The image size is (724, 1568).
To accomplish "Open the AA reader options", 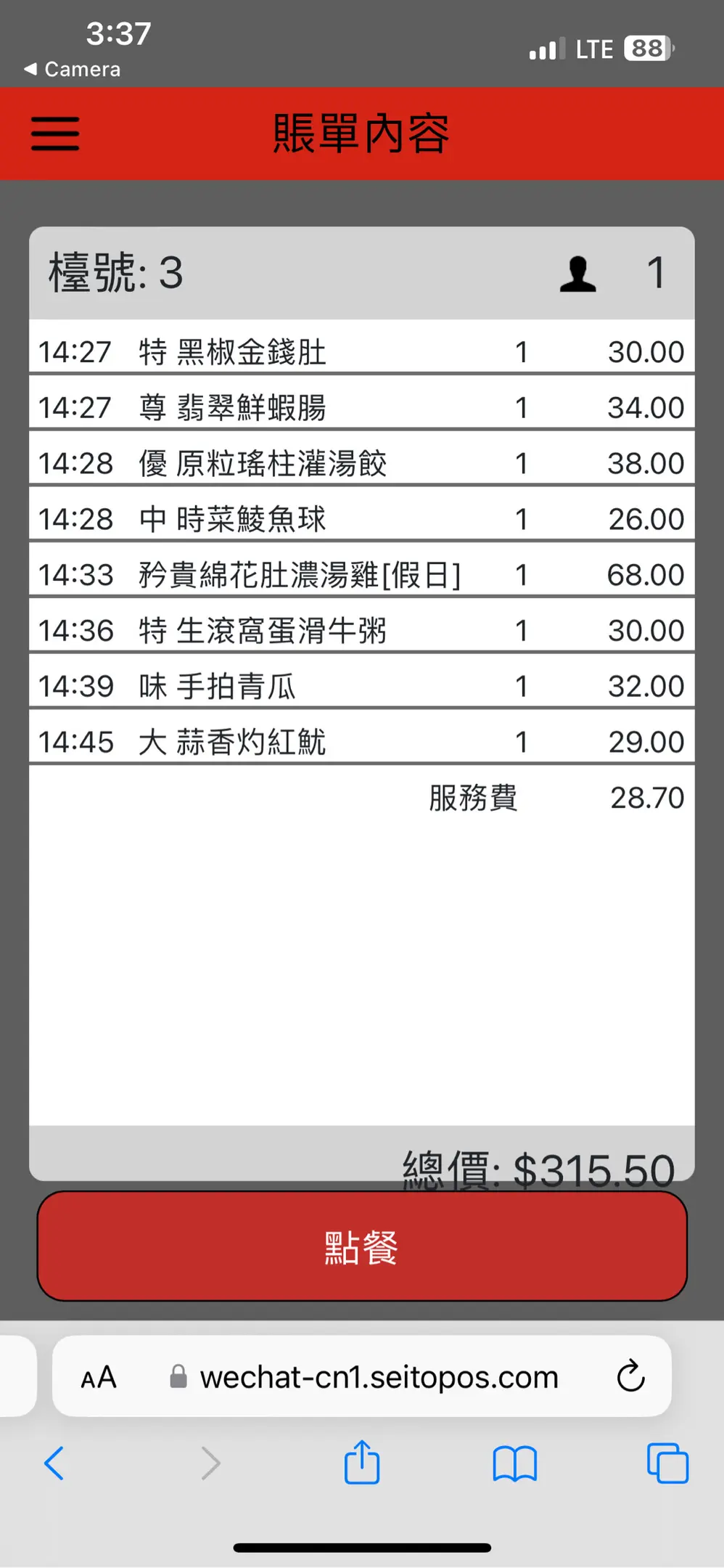I will coord(99,1377).
